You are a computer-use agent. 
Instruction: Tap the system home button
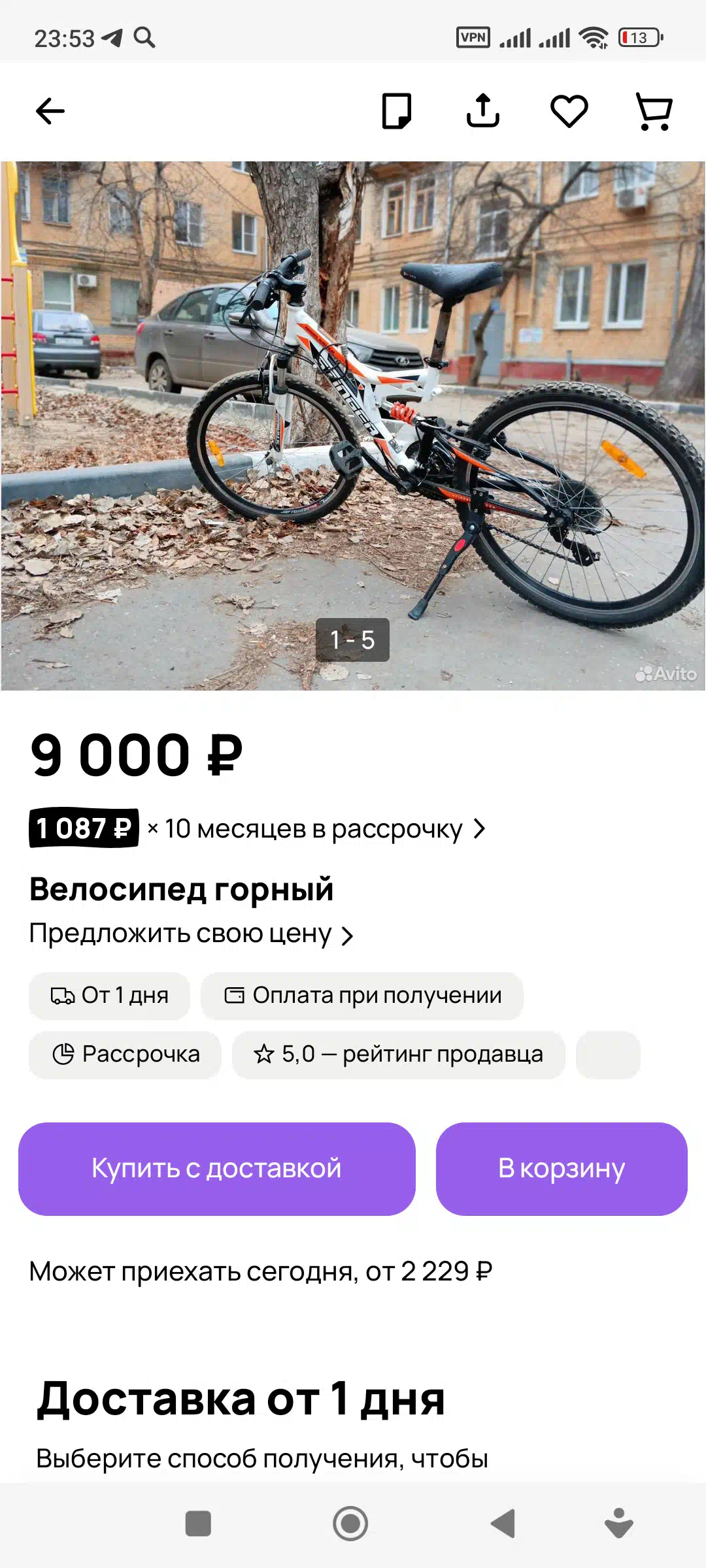pos(350,1524)
